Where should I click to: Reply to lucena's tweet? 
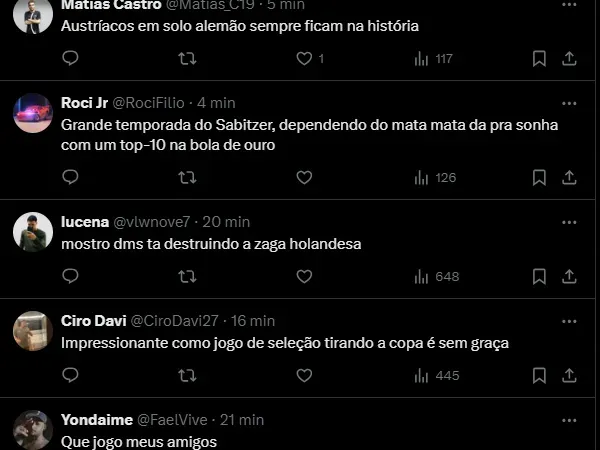[x=70, y=276]
